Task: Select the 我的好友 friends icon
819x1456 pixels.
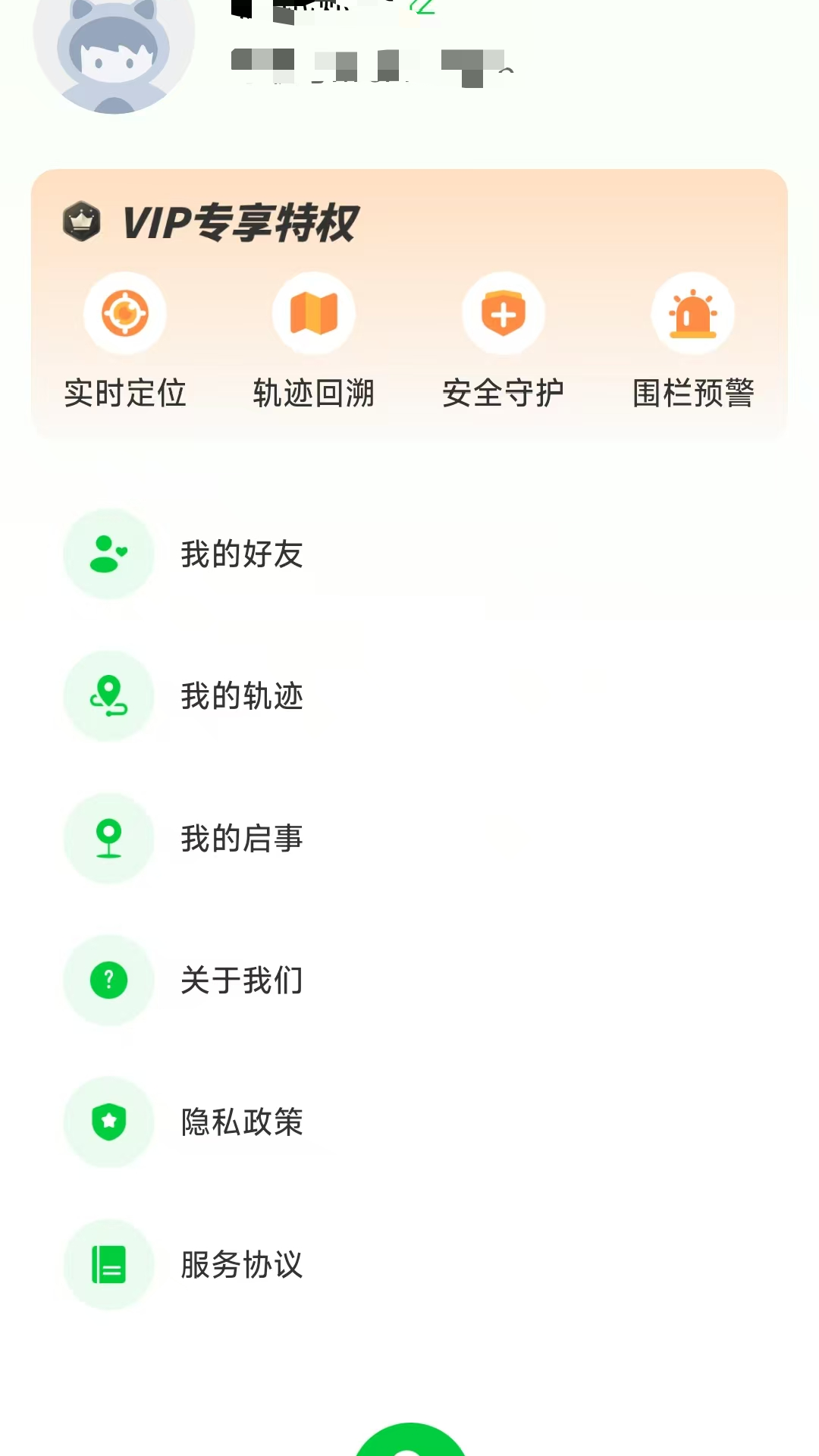Action: (108, 554)
